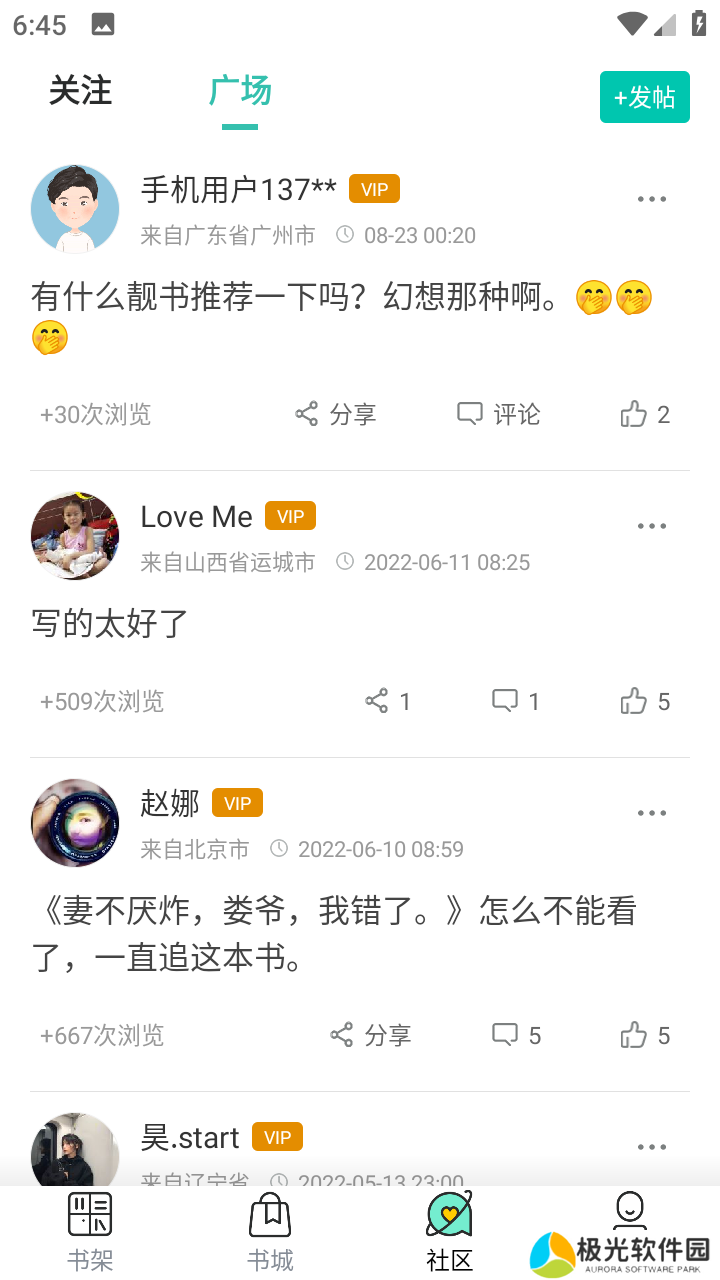Image resolution: width=720 pixels, height=1280 pixels.
Task: Tap the 社区 tab
Action: tap(450, 1232)
